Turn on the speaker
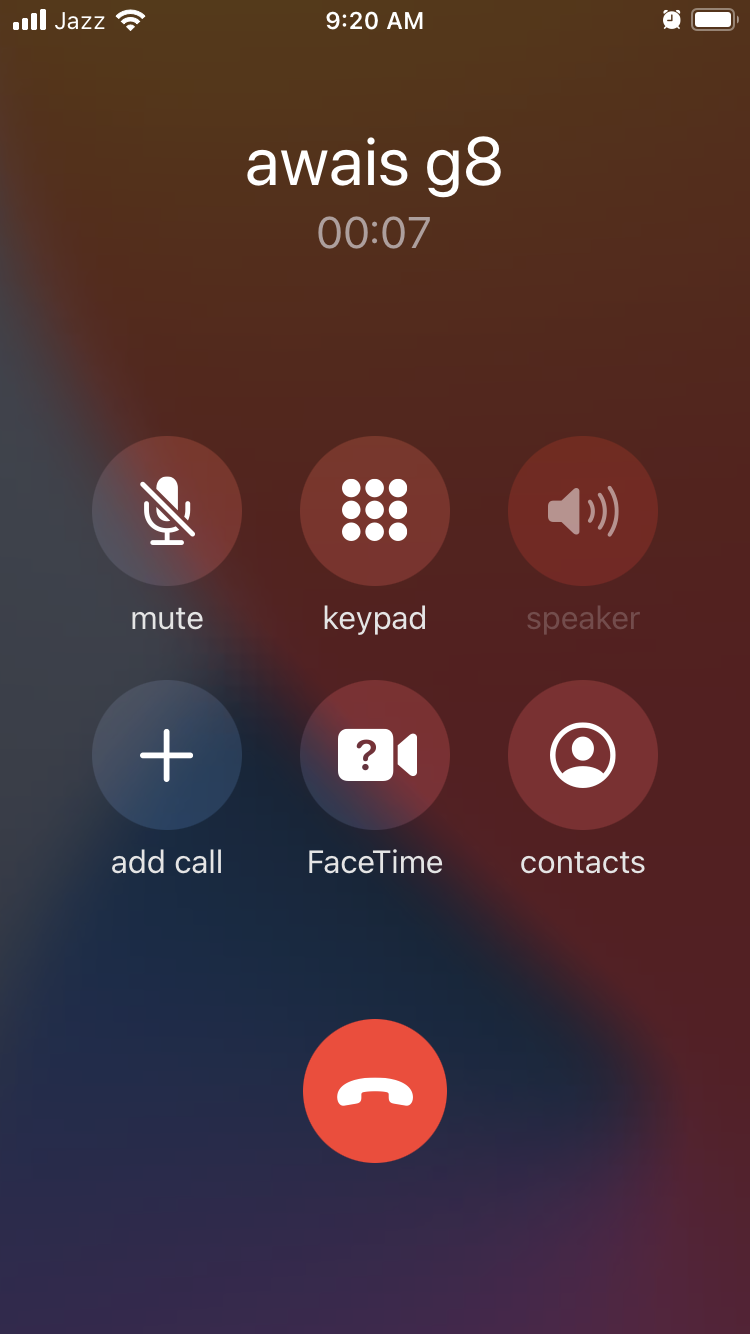The height and width of the screenshot is (1334, 750). 583,510
